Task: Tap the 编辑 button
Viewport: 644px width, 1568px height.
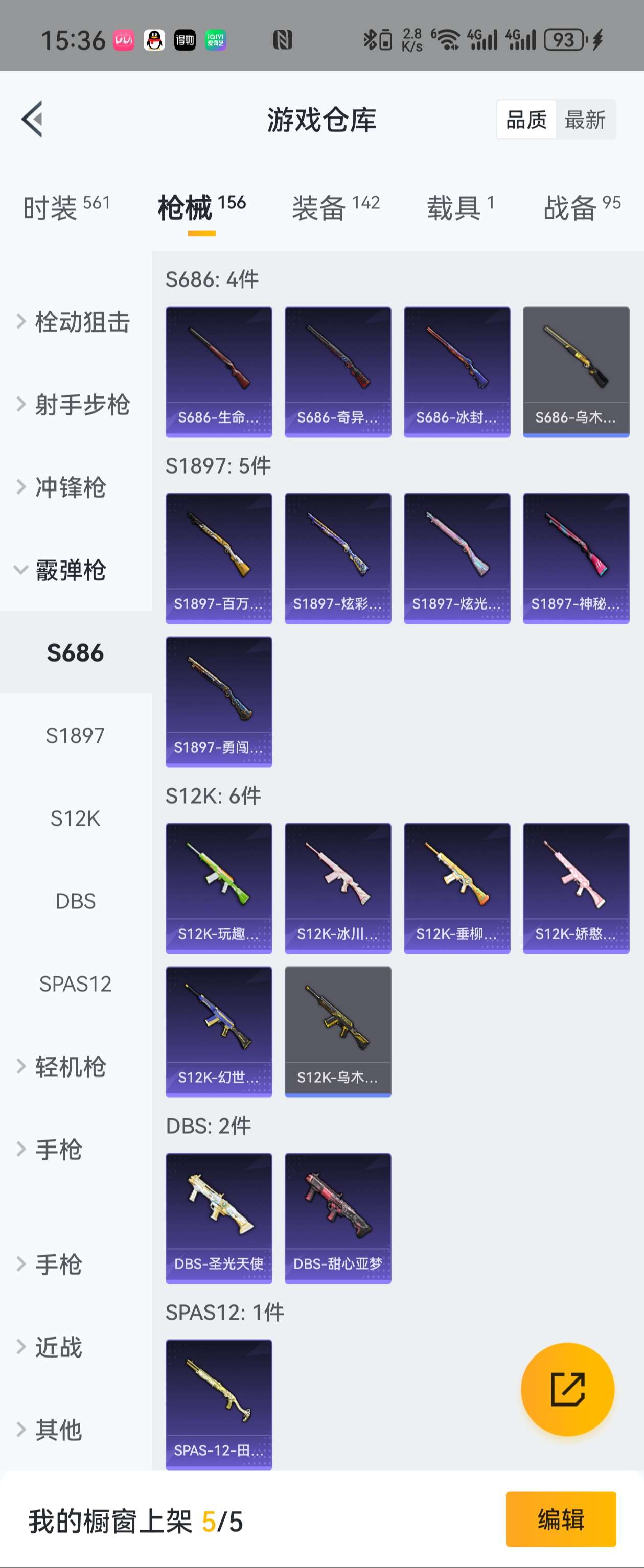Action: click(x=560, y=1519)
